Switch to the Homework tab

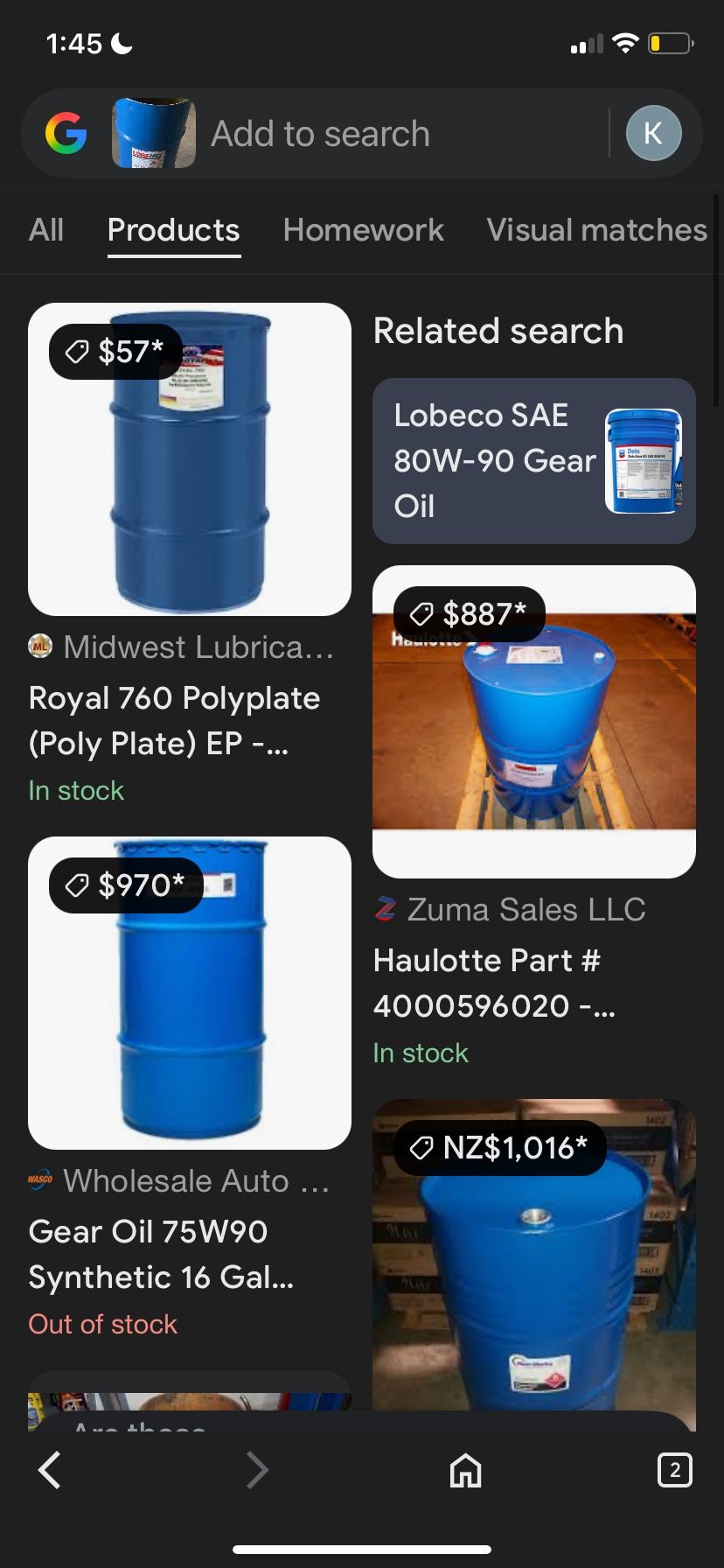click(x=363, y=230)
